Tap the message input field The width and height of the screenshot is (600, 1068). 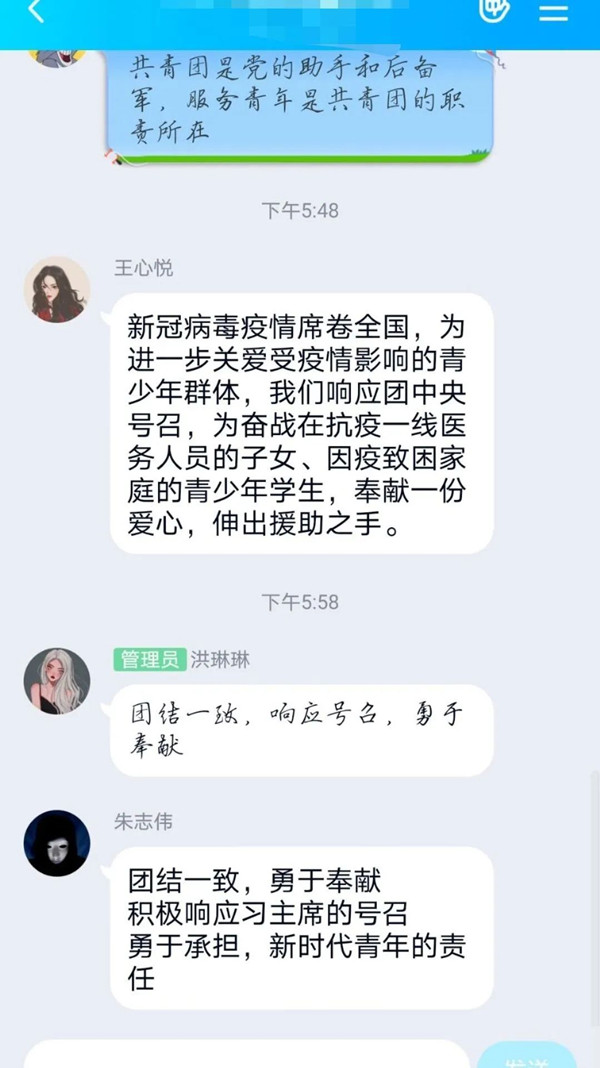pyautogui.click(x=246, y=1054)
